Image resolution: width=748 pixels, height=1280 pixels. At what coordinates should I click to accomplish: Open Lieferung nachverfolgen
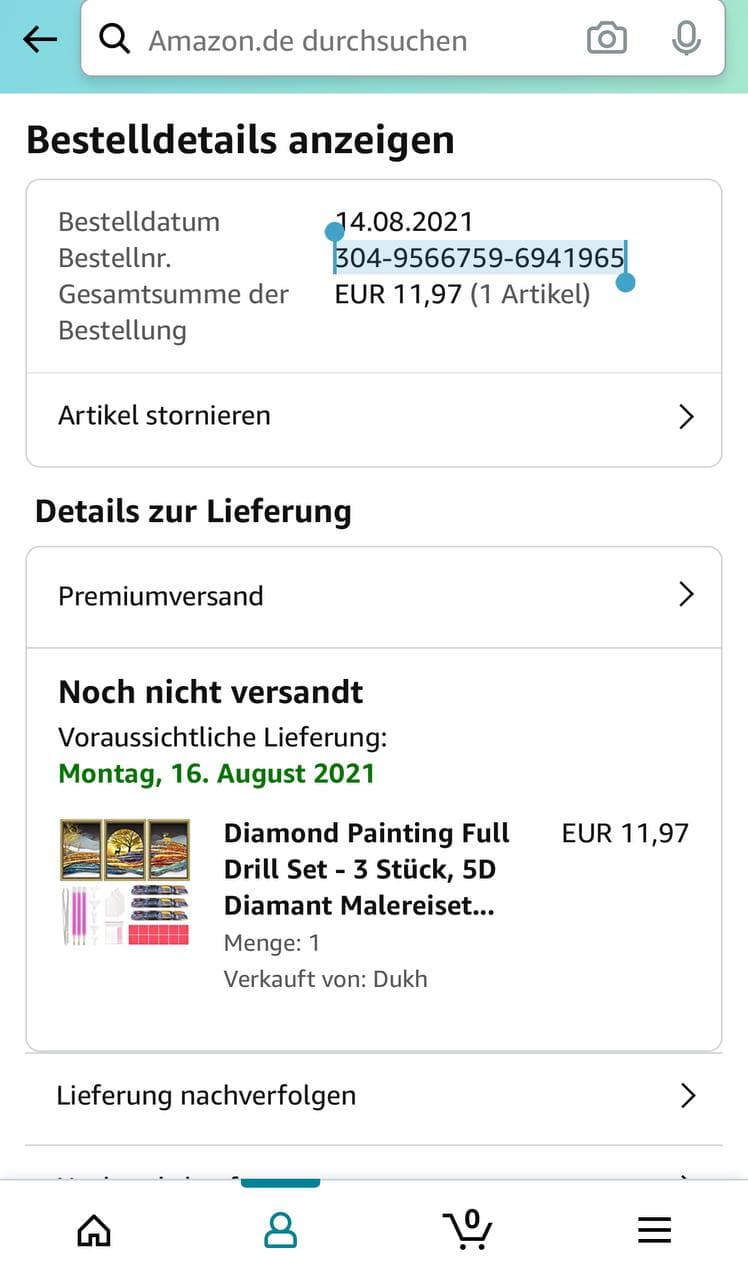373,1096
